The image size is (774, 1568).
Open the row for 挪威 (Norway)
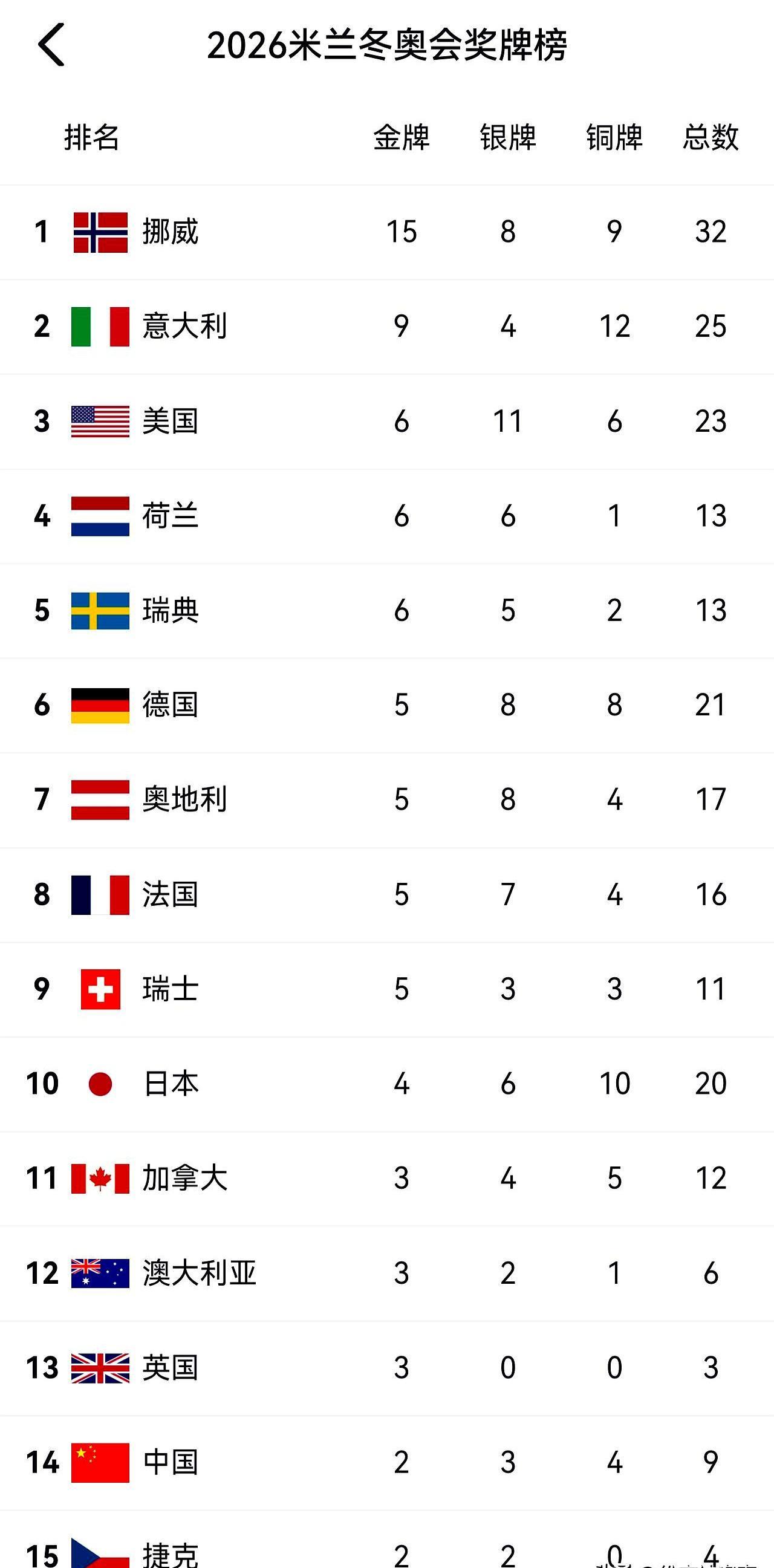click(x=171, y=233)
